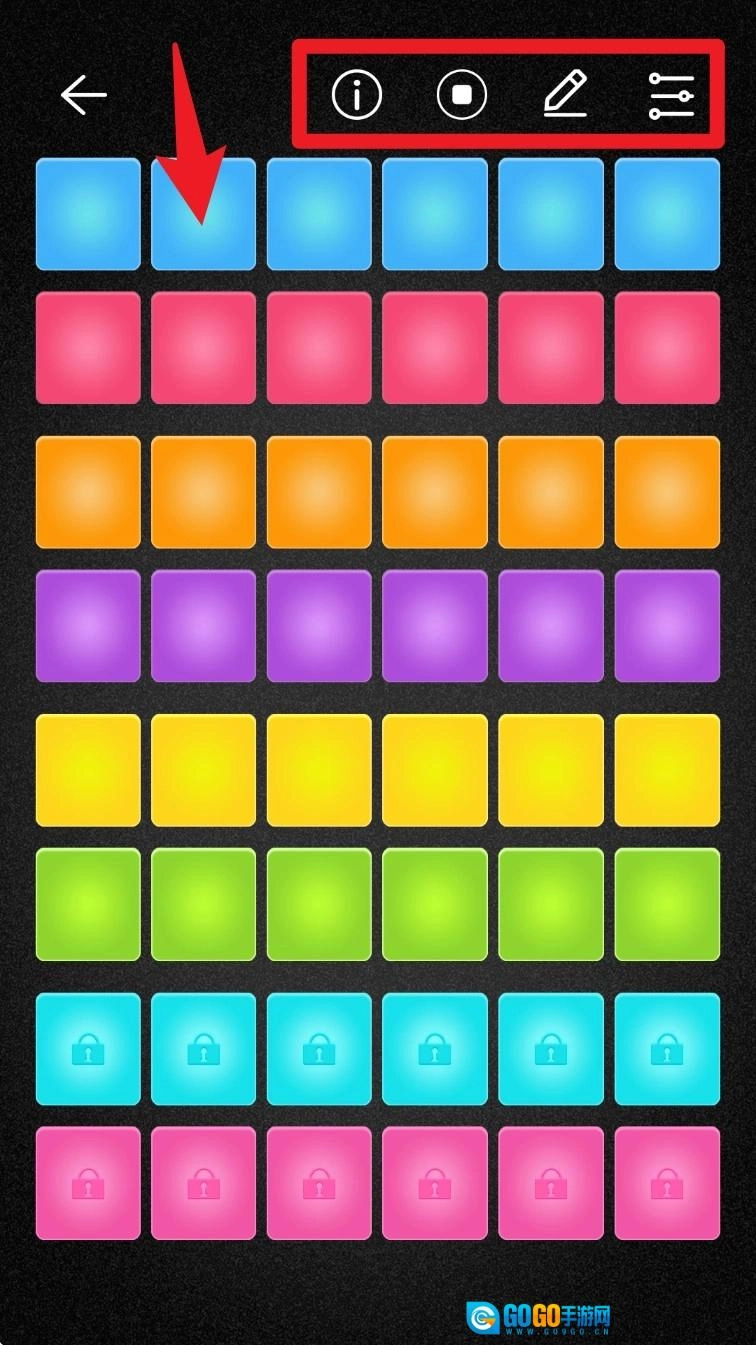Hit the blue pad under the red arrow
This screenshot has width=756, height=1345.
[x=203, y=214]
